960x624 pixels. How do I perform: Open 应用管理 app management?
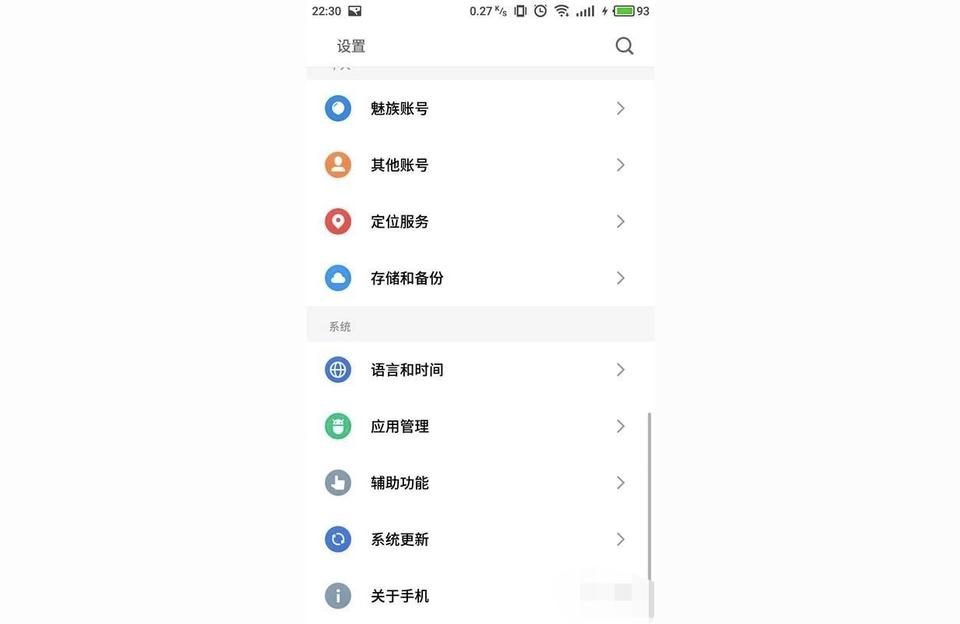400,426
